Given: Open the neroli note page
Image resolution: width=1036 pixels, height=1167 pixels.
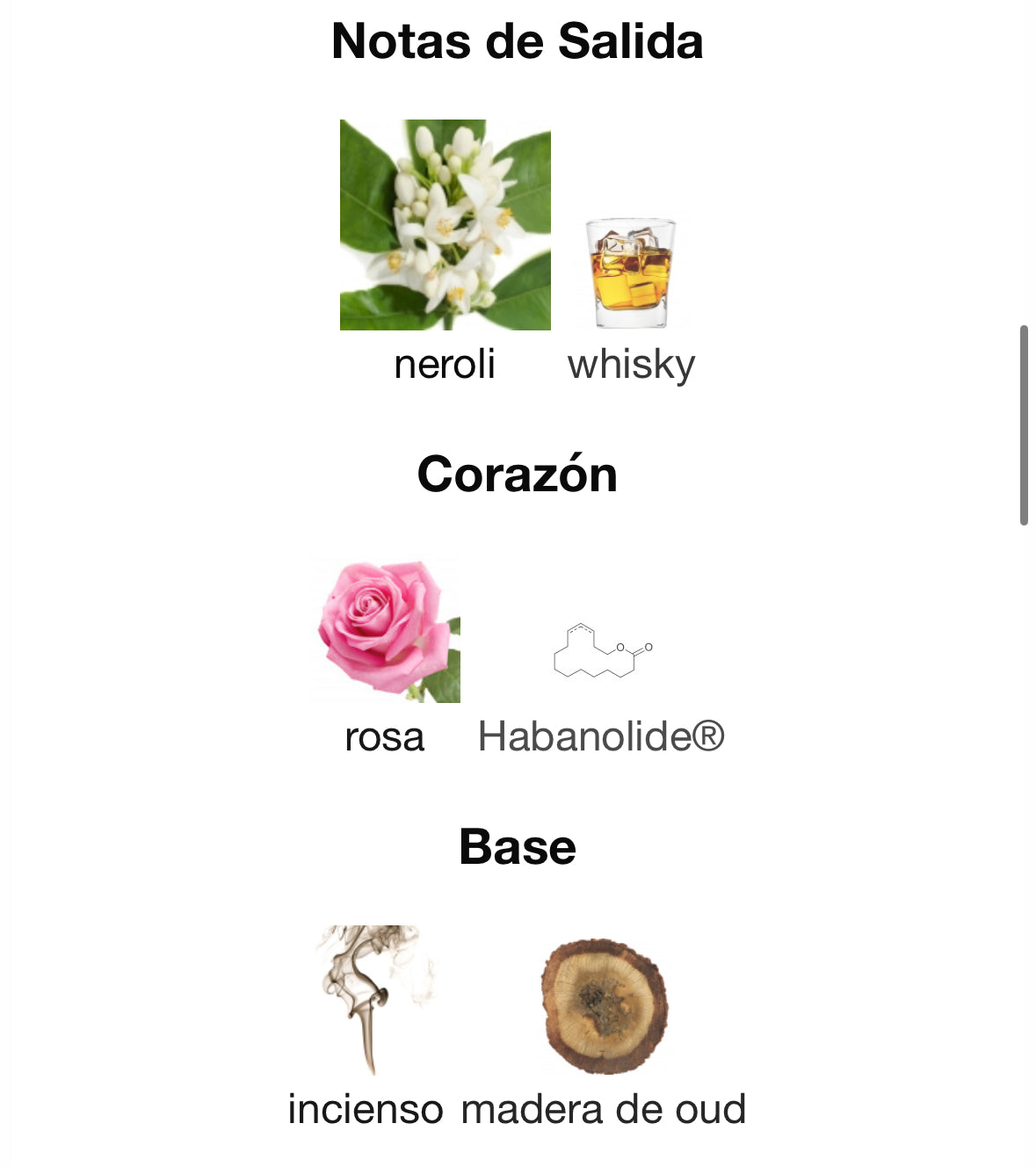Looking at the screenshot, I should click(x=445, y=225).
